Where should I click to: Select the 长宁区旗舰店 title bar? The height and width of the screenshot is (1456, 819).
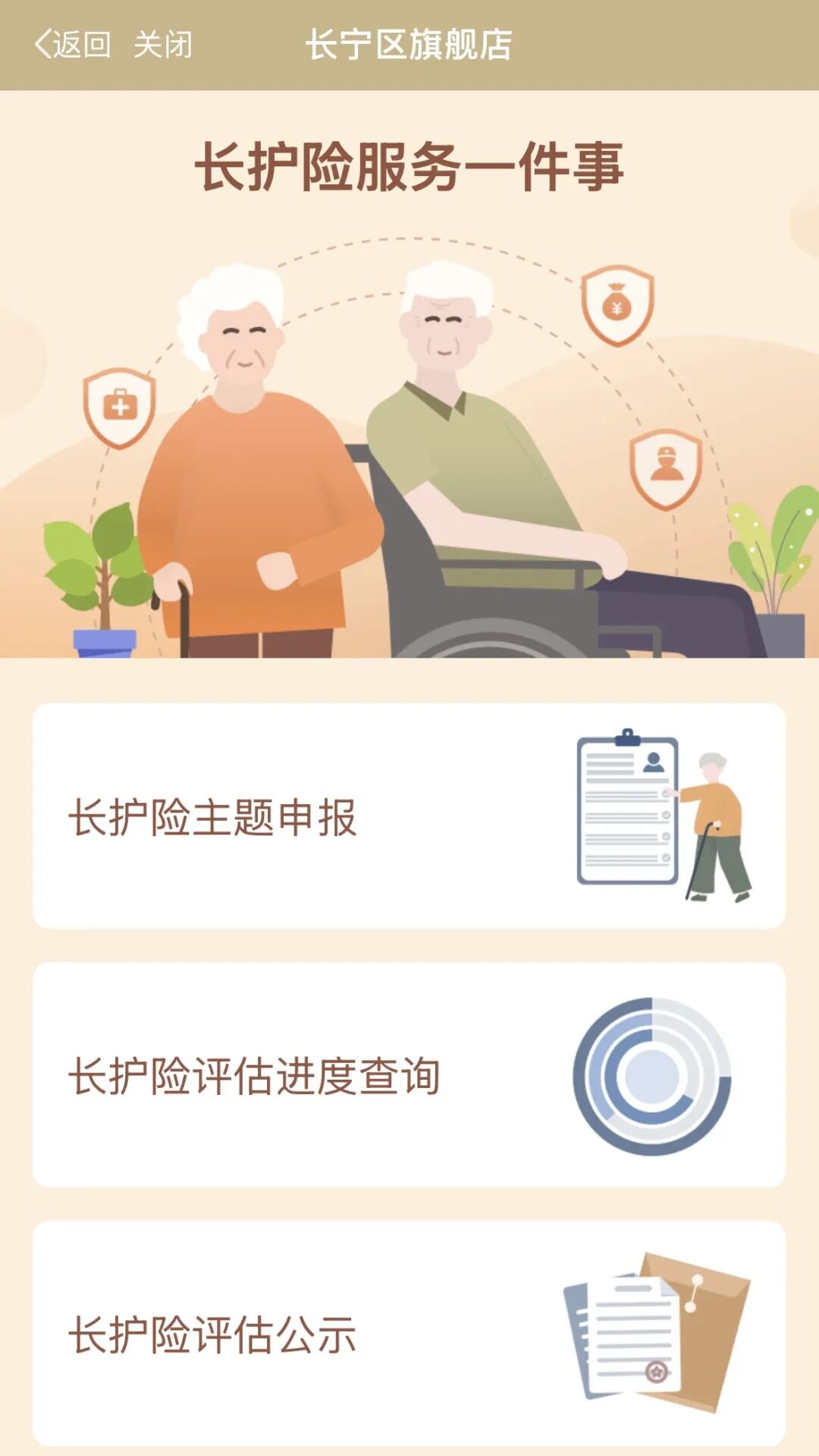tap(409, 43)
